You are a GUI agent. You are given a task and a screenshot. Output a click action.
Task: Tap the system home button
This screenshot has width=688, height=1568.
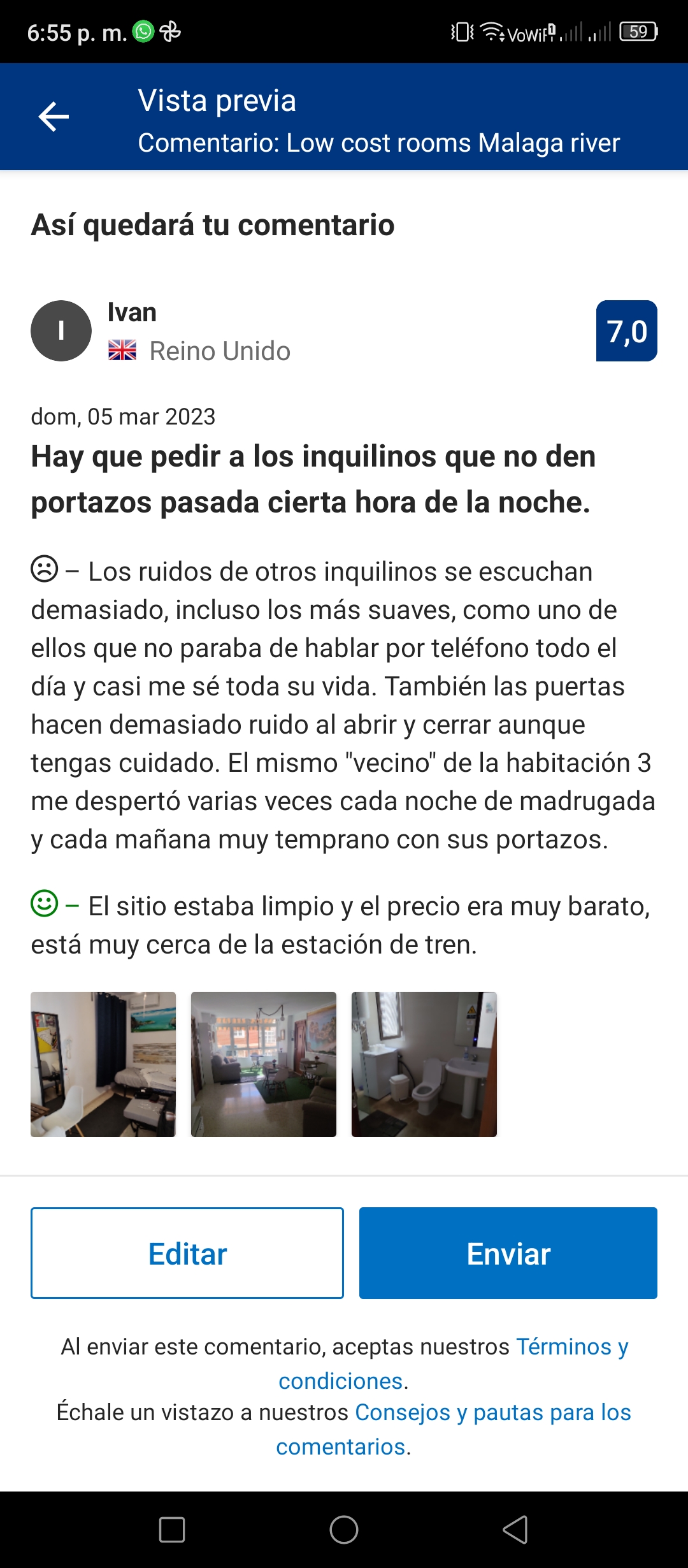click(344, 1530)
